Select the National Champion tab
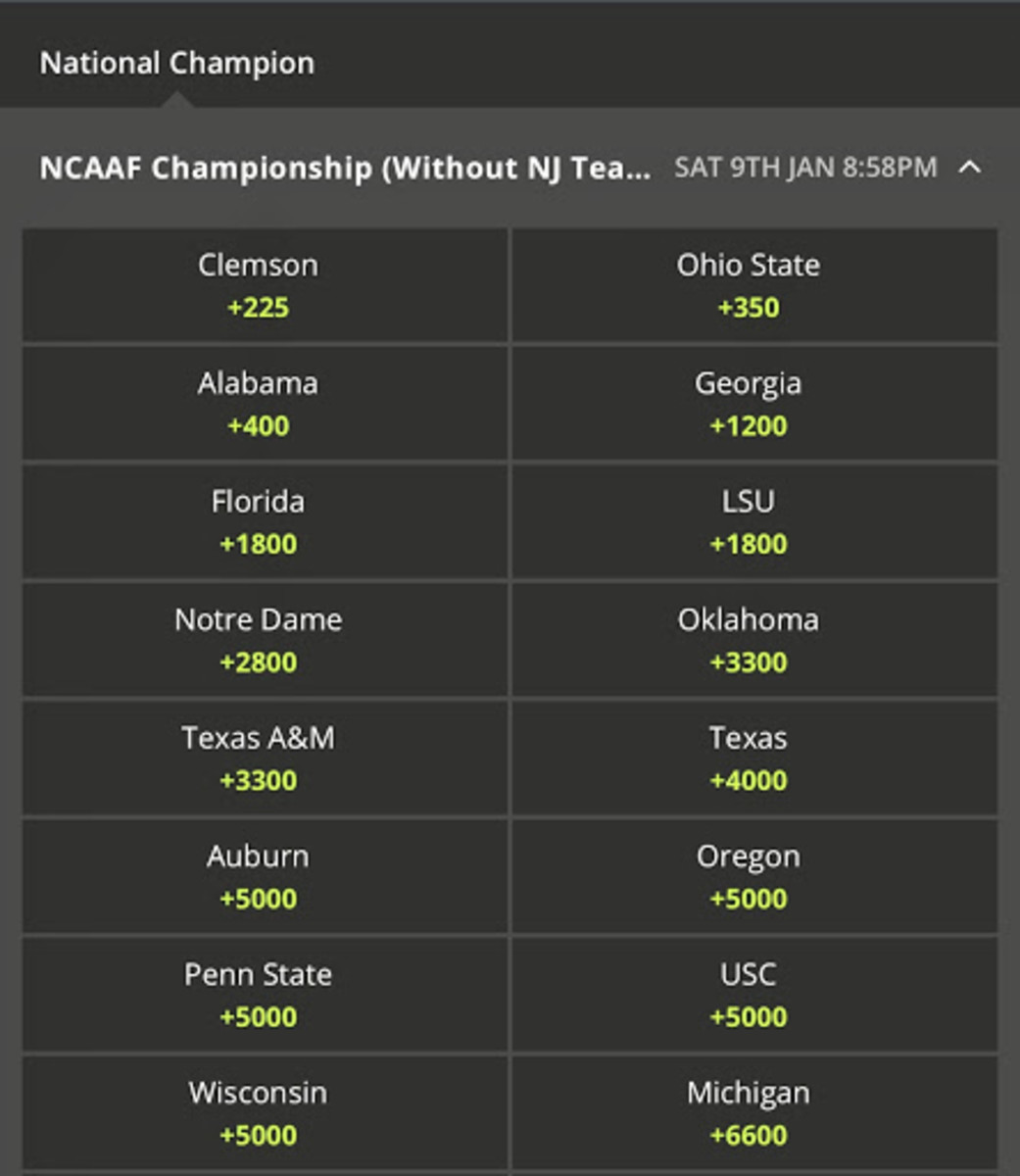Image resolution: width=1020 pixels, height=1176 pixels. pyautogui.click(x=176, y=62)
